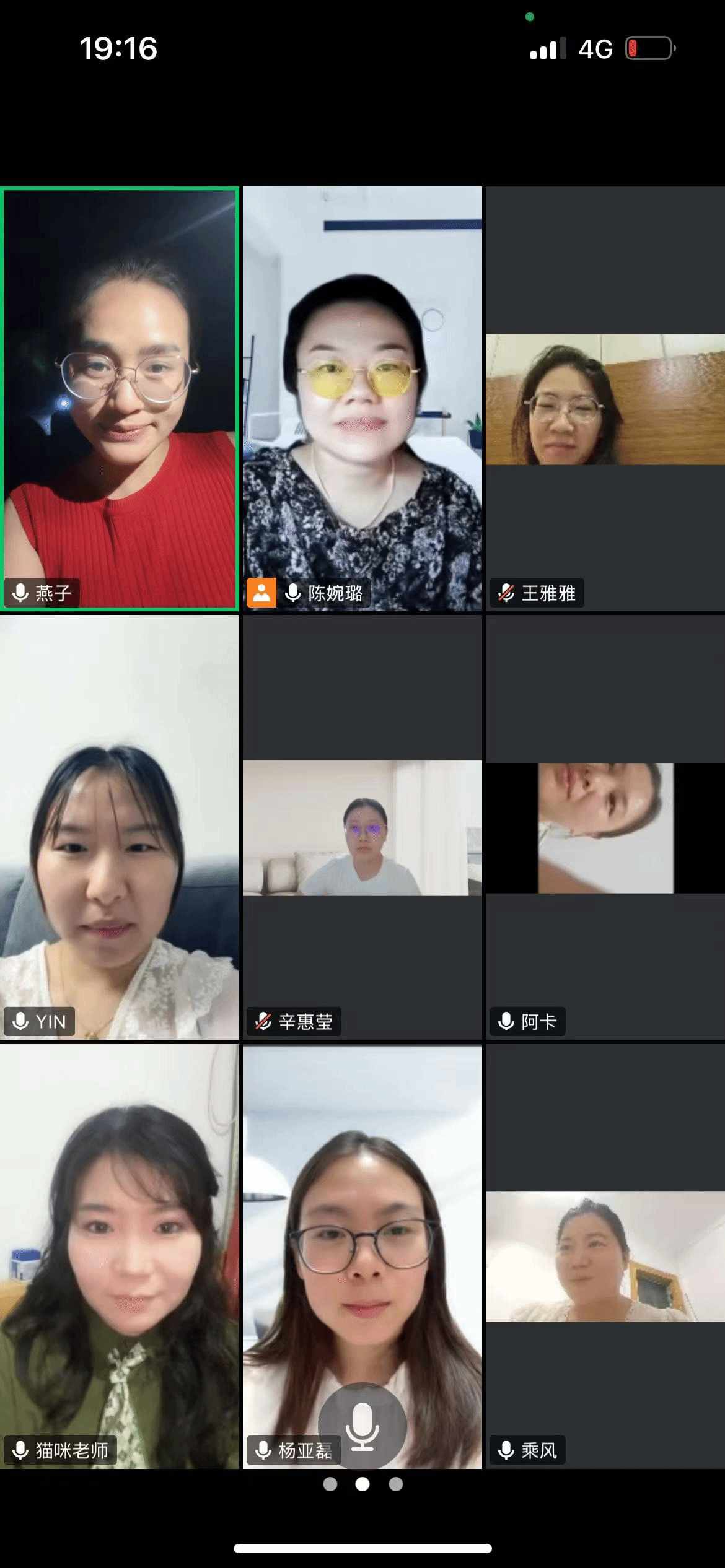This screenshot has width=725, height=1568.
Task: Open 燕子's video tile
Action: coord(120,399)
